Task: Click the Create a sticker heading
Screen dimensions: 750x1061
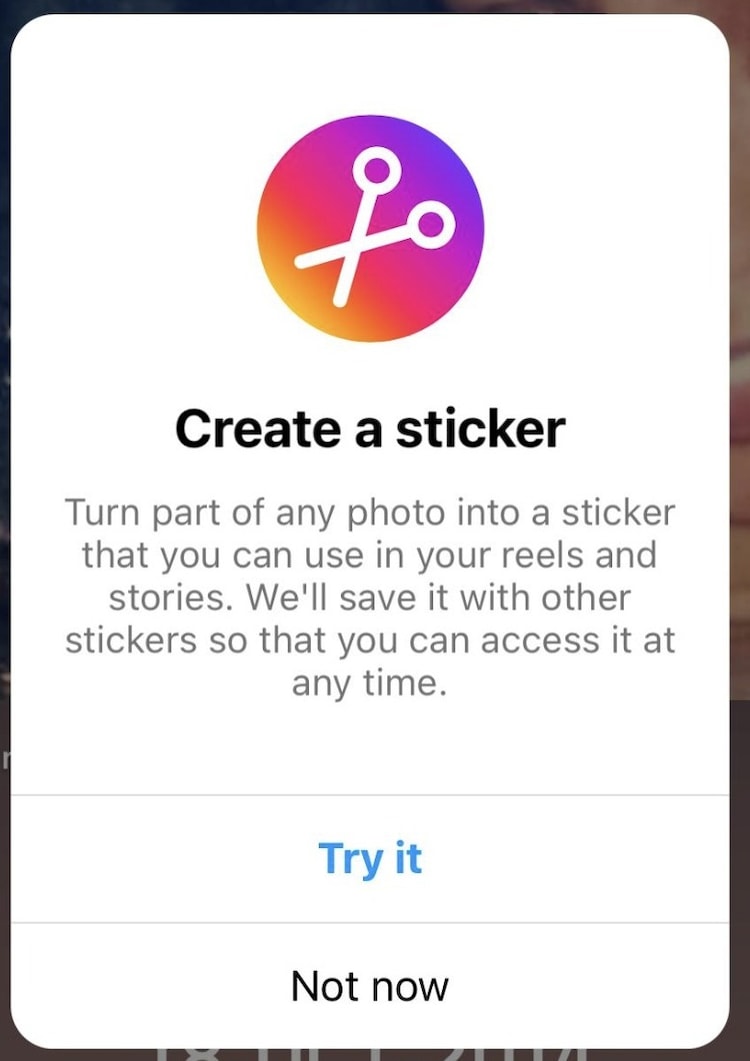Action: coord(372,427)
